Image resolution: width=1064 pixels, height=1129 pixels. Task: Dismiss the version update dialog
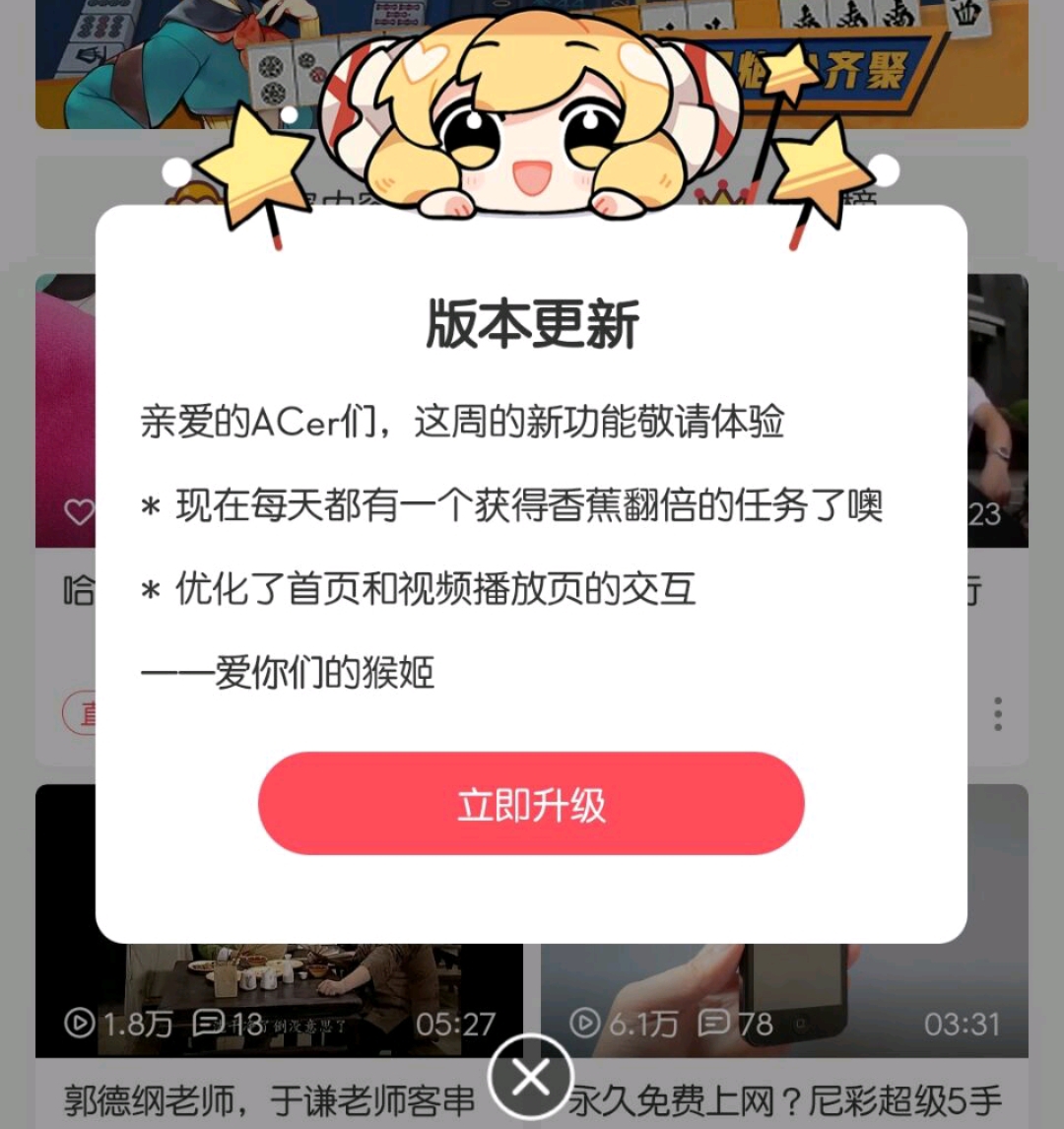click(531, 1078)
